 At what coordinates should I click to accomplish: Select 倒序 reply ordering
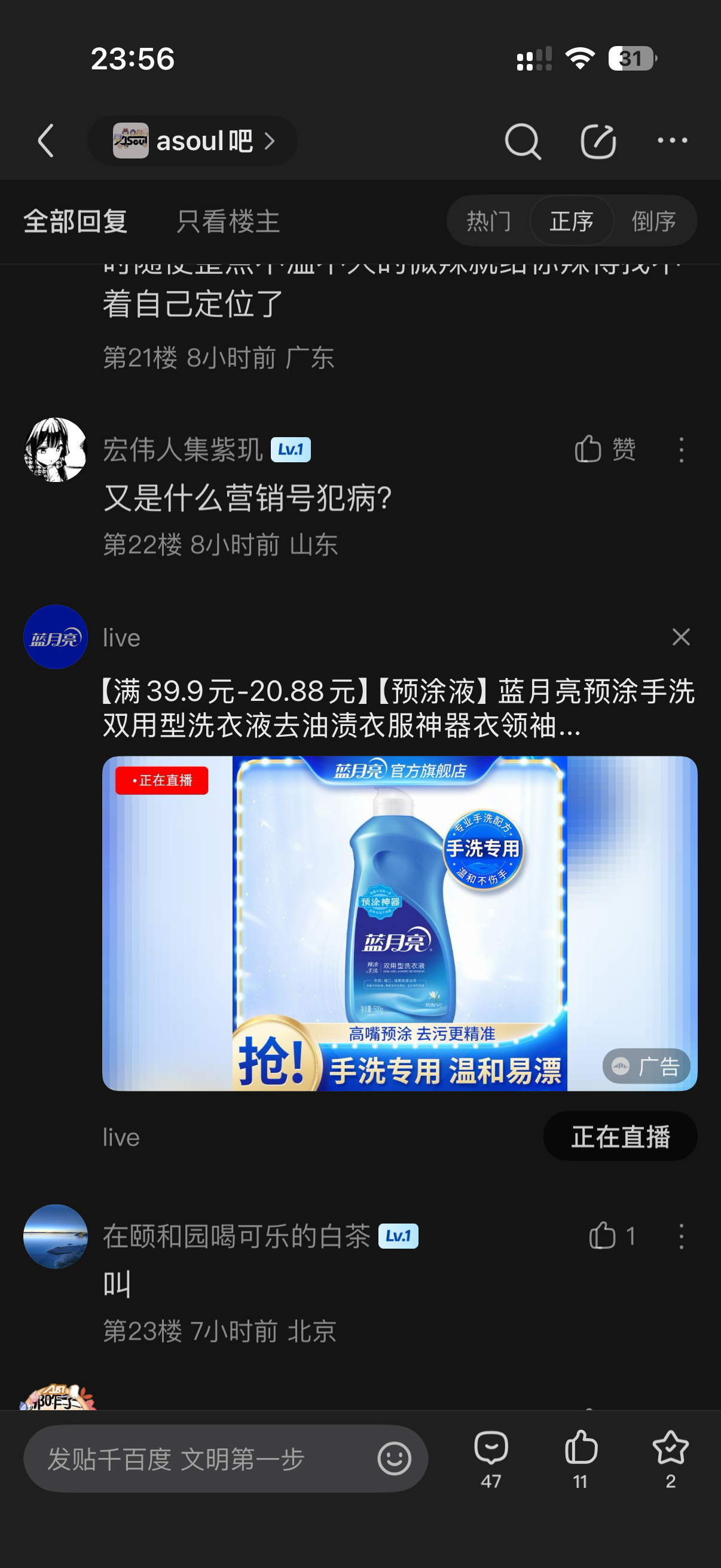tap(654, 221)
